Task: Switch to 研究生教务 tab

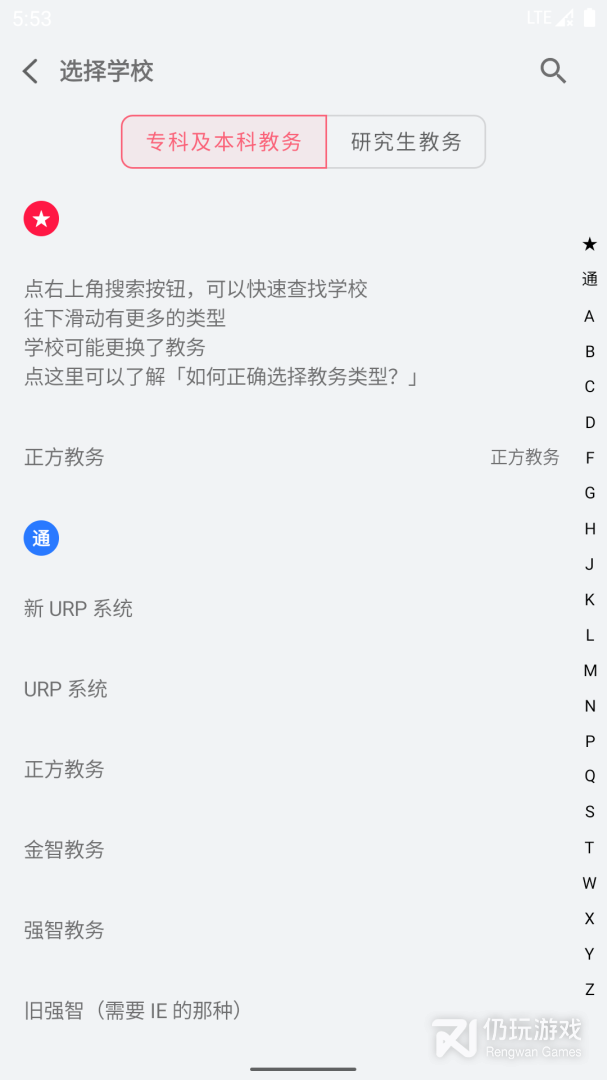Action: [406, 142]
